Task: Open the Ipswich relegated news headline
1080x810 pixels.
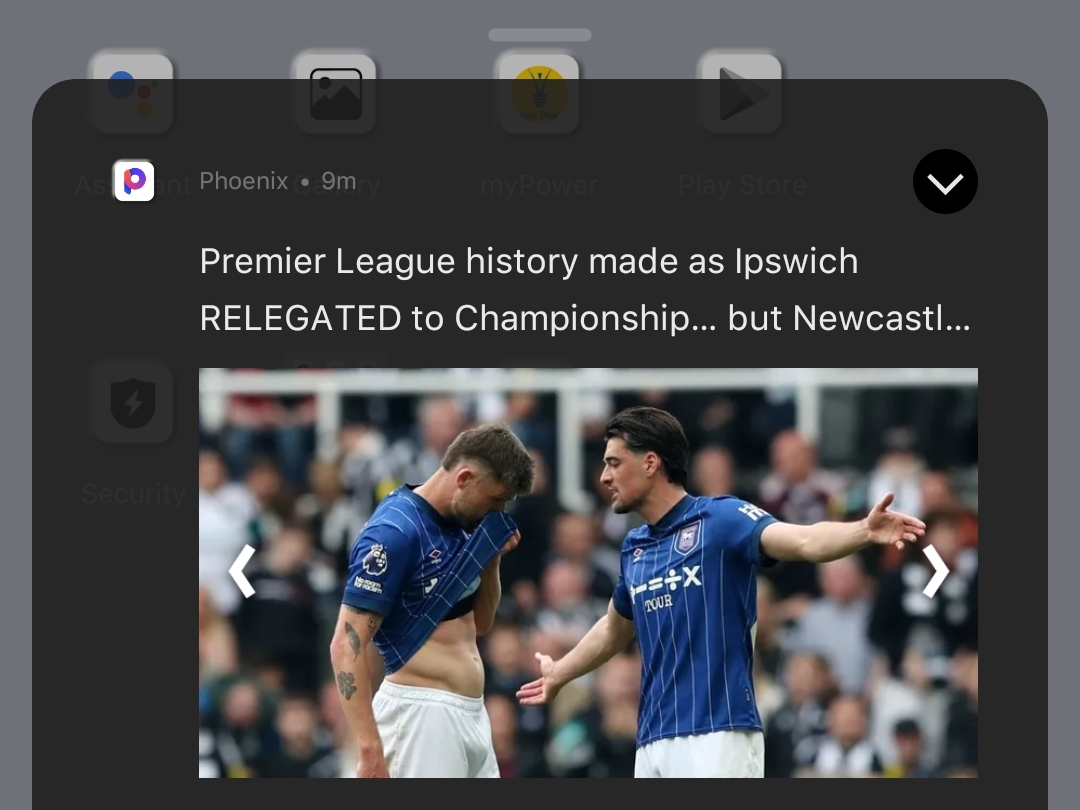Action: (585, 290)
